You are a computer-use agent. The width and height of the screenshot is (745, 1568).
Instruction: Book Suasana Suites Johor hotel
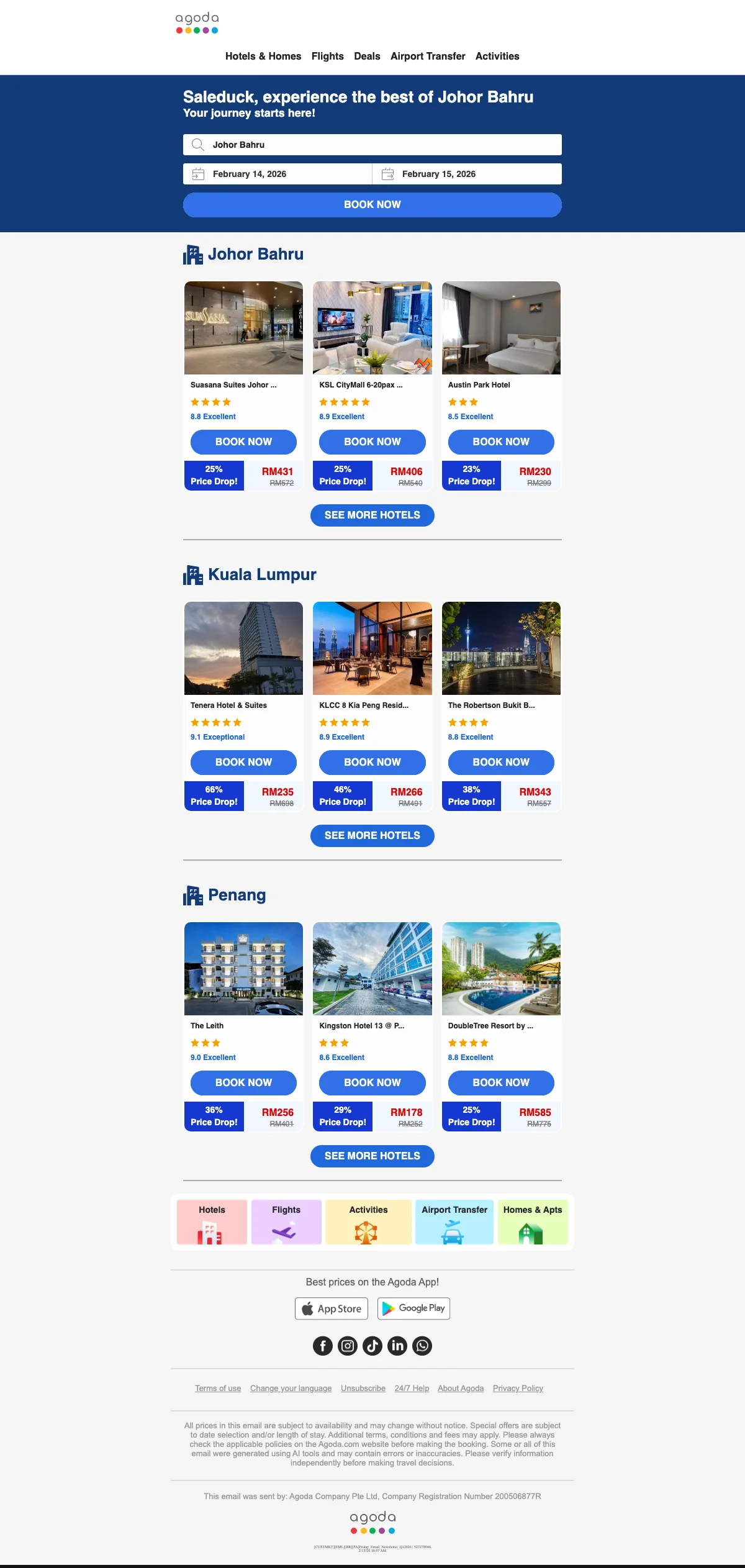click(243, 442)
